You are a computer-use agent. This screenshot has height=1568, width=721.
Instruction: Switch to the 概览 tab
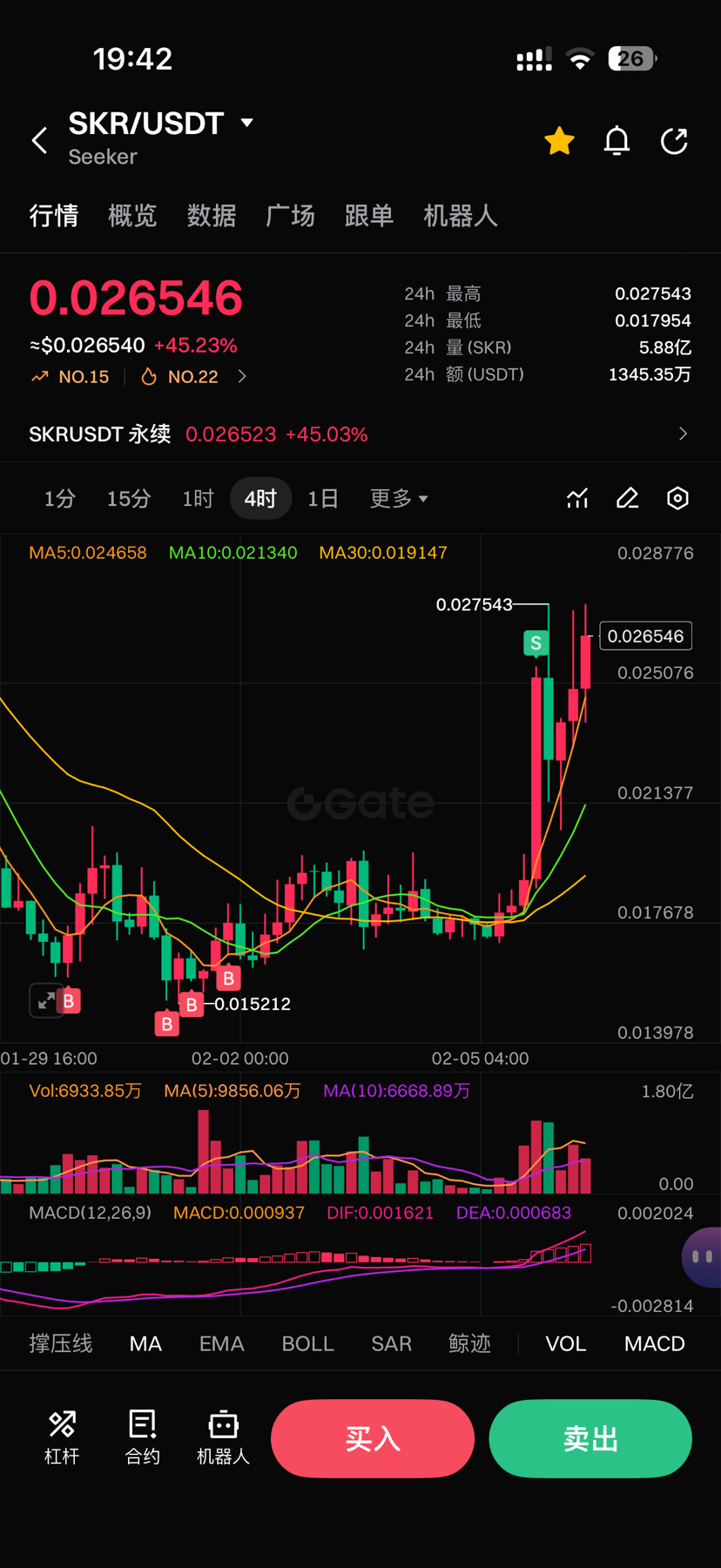tap(132, 215)
